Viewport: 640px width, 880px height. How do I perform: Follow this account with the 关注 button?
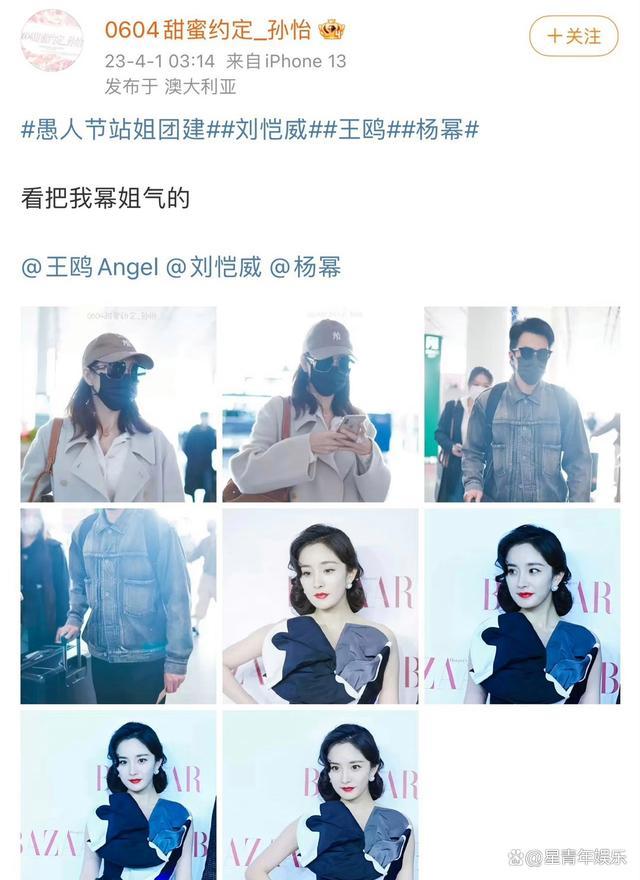[x=574, y=36]
